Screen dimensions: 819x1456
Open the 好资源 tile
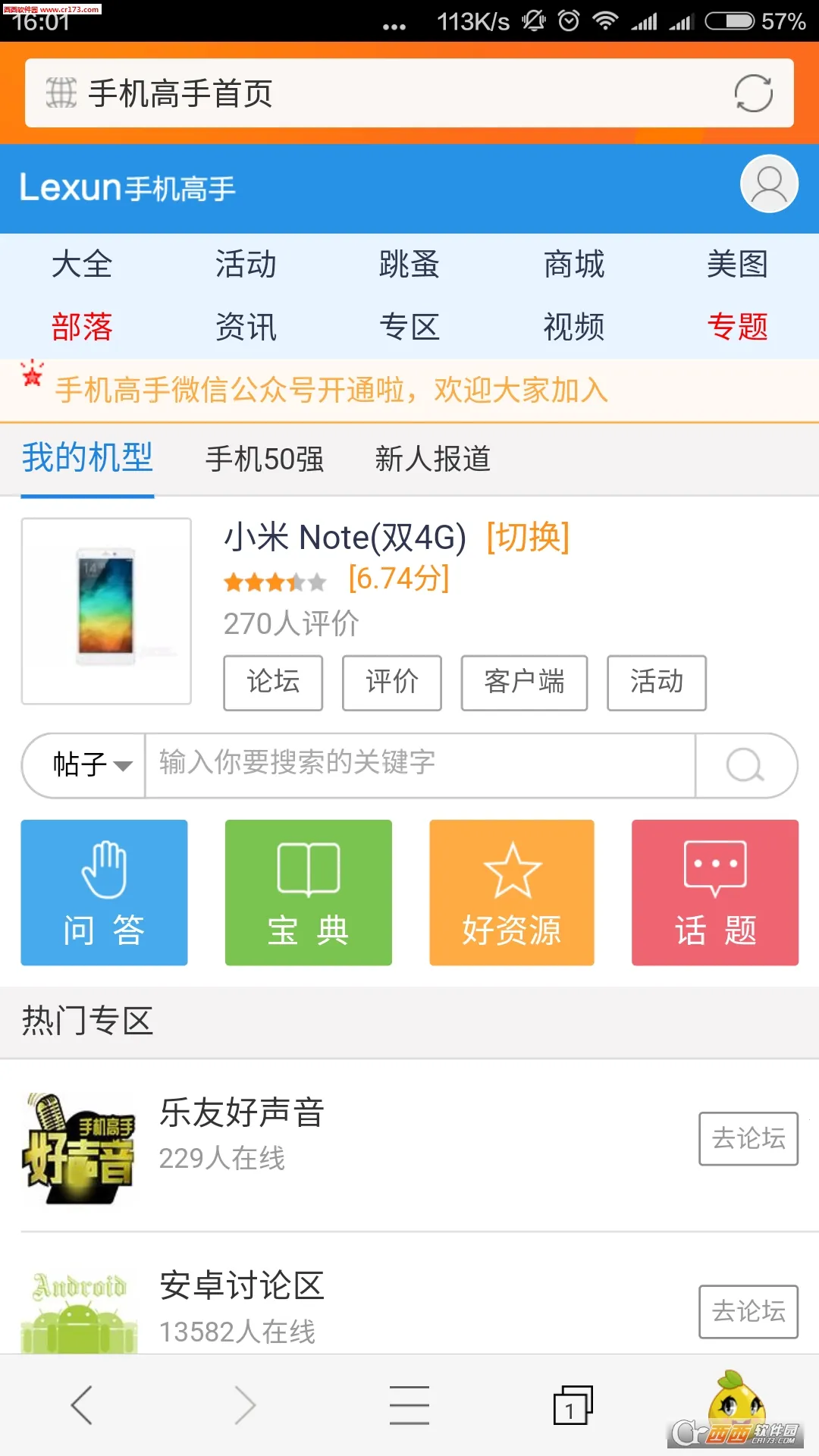tap(512, 893)
